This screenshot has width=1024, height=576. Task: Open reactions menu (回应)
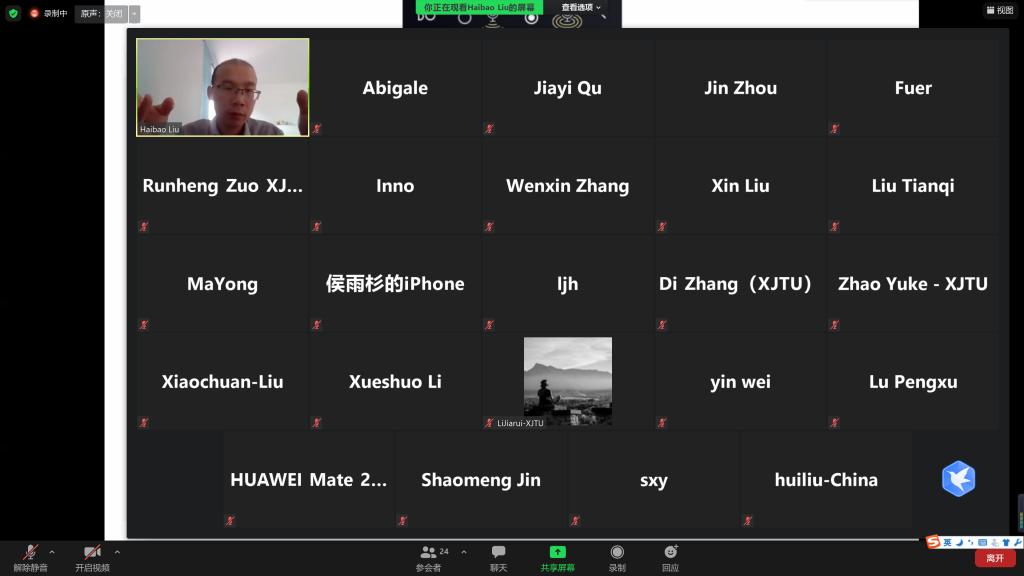tap(670, 557)
